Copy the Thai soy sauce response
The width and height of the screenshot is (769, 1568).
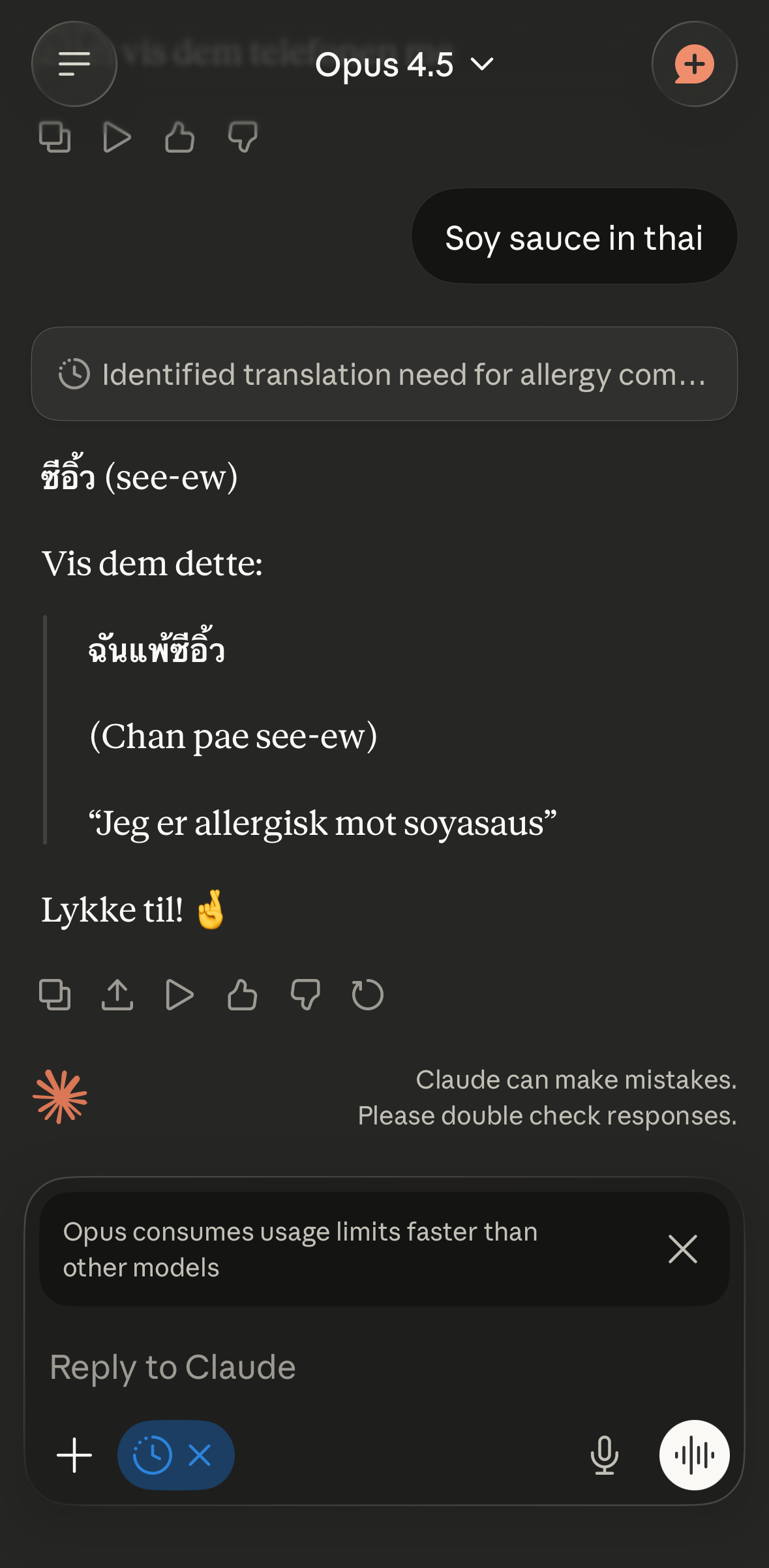click(55, 995)
